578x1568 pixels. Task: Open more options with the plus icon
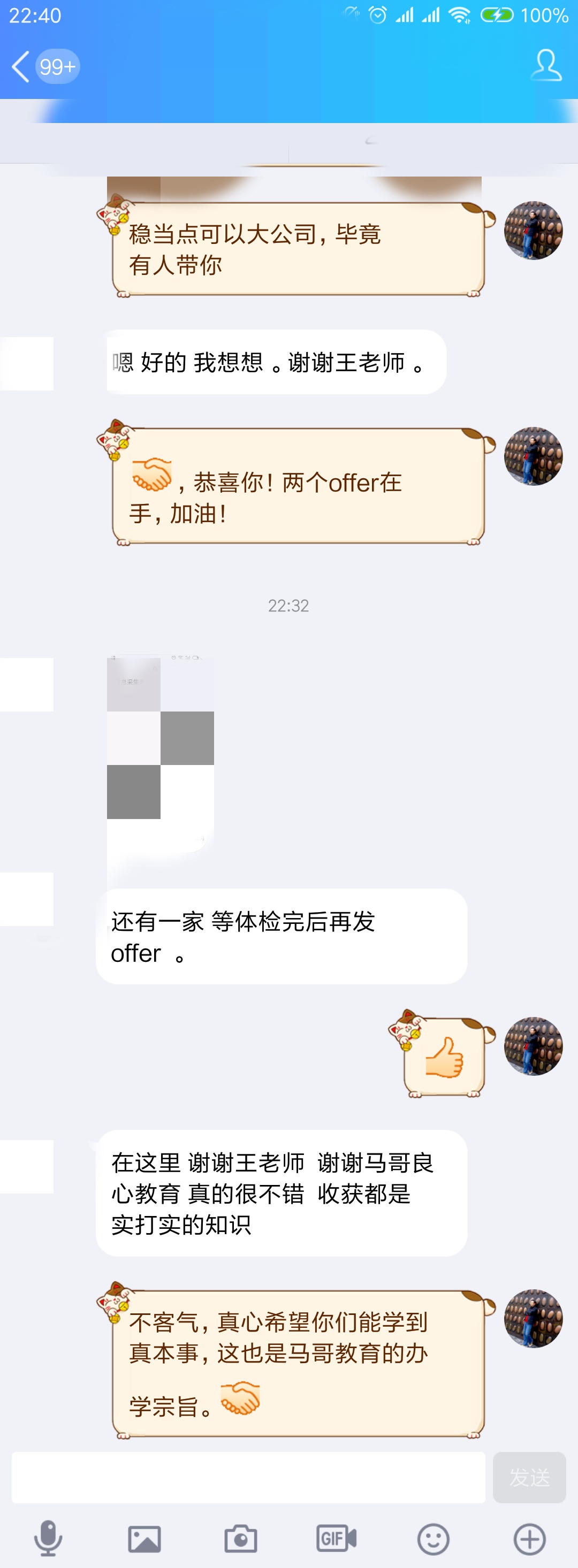[x=529, y=1539]
